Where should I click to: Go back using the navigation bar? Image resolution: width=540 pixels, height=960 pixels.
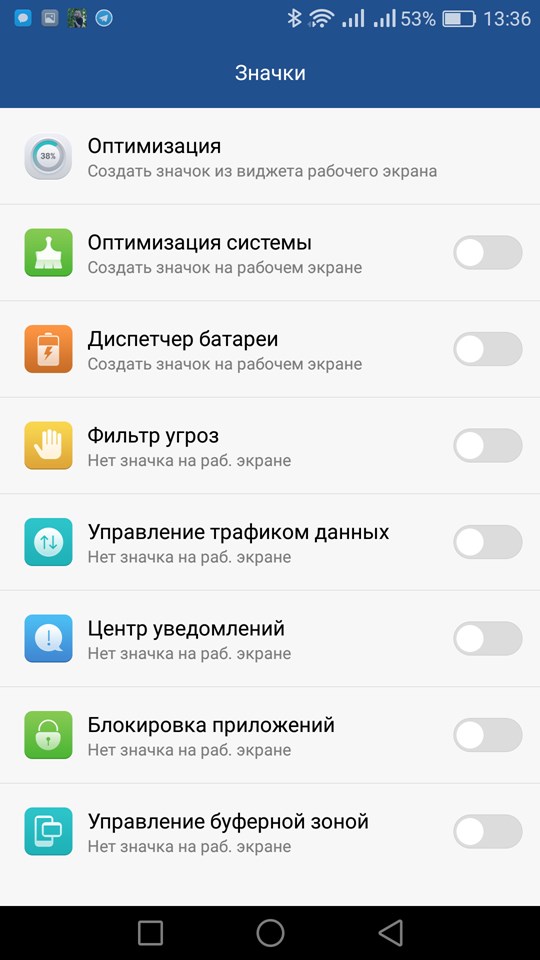click(x=391, y=932)
